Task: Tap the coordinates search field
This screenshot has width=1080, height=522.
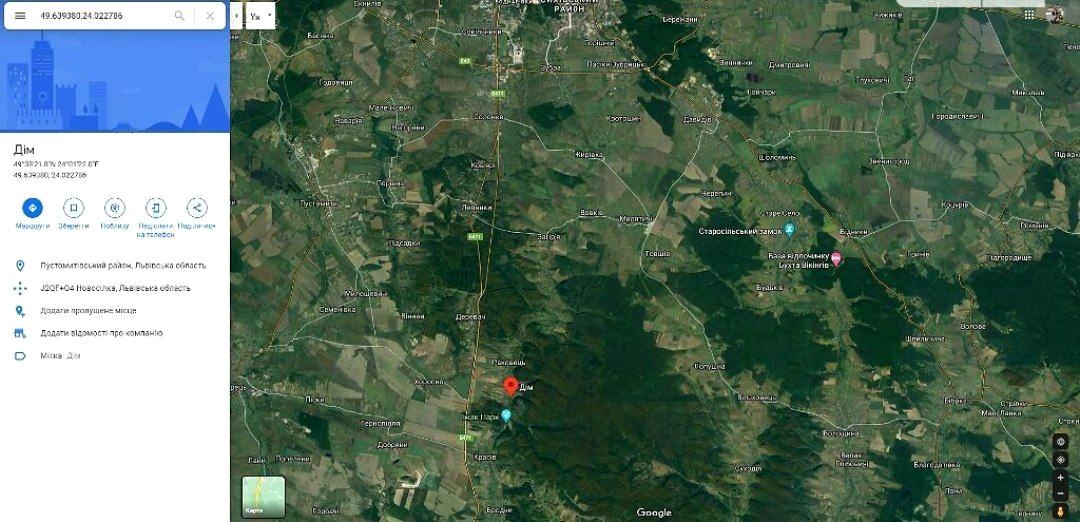Action: click(100, 16)
